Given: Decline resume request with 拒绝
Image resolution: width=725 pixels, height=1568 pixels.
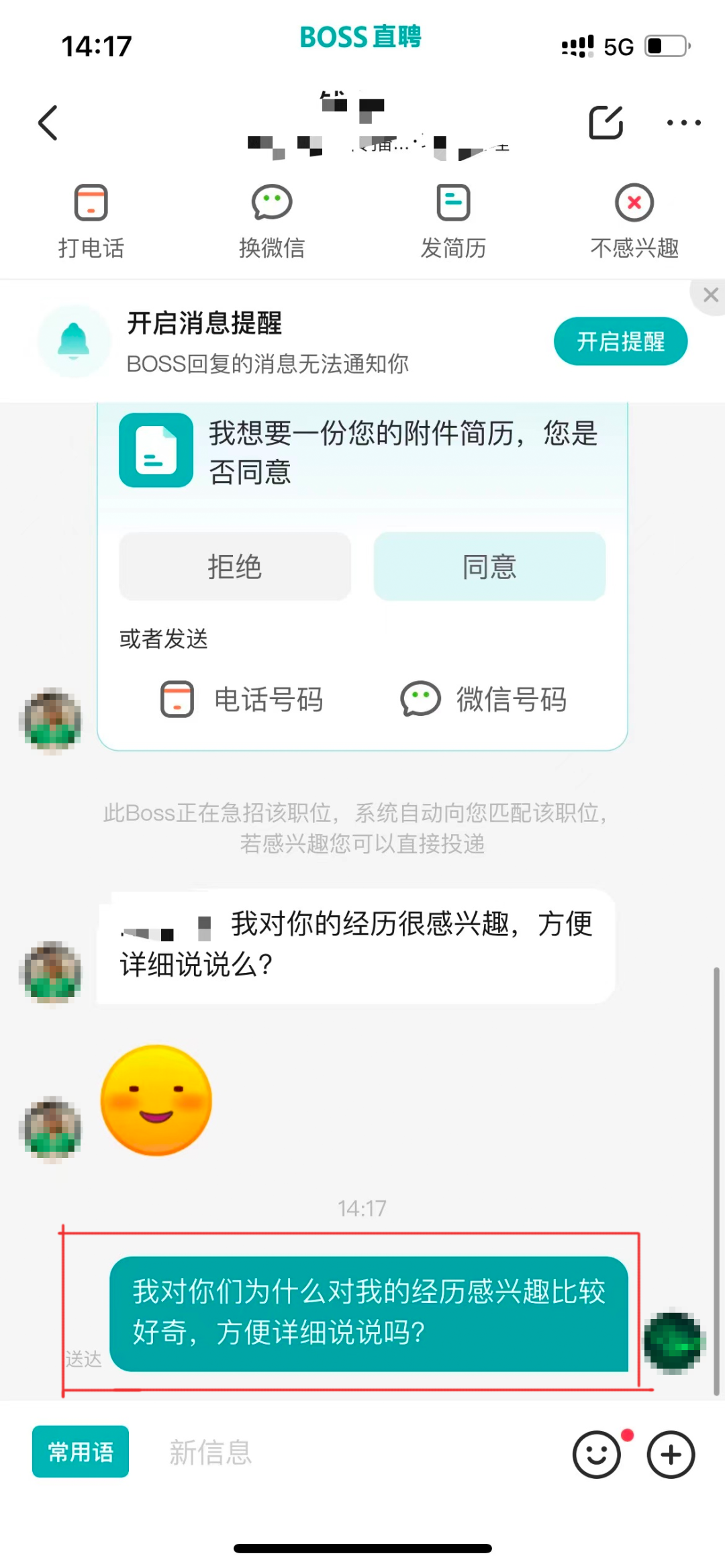Looking at the screenshot, I should (x=234, y=567).
